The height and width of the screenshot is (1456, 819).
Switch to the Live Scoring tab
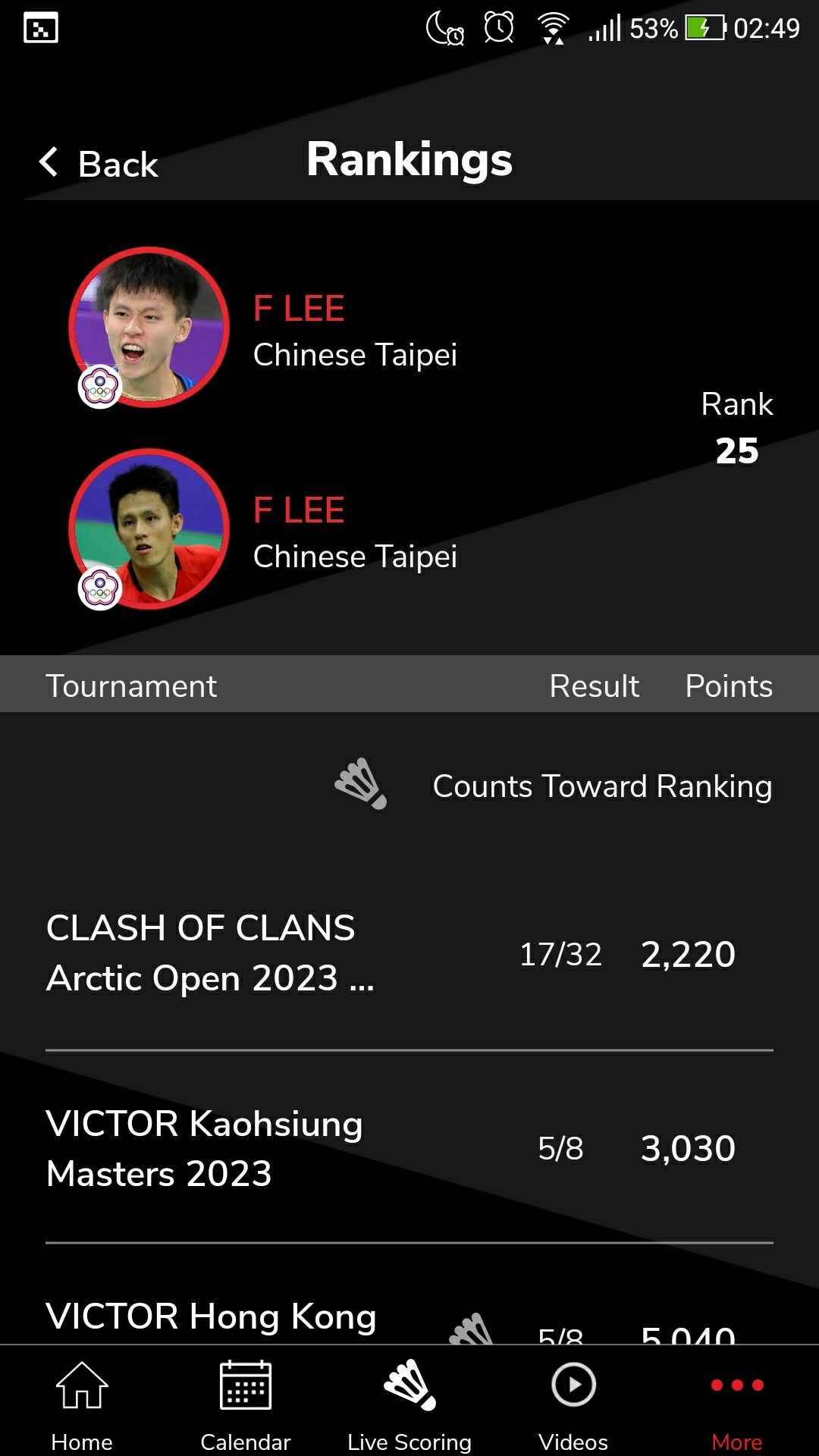click(409, 1404)
